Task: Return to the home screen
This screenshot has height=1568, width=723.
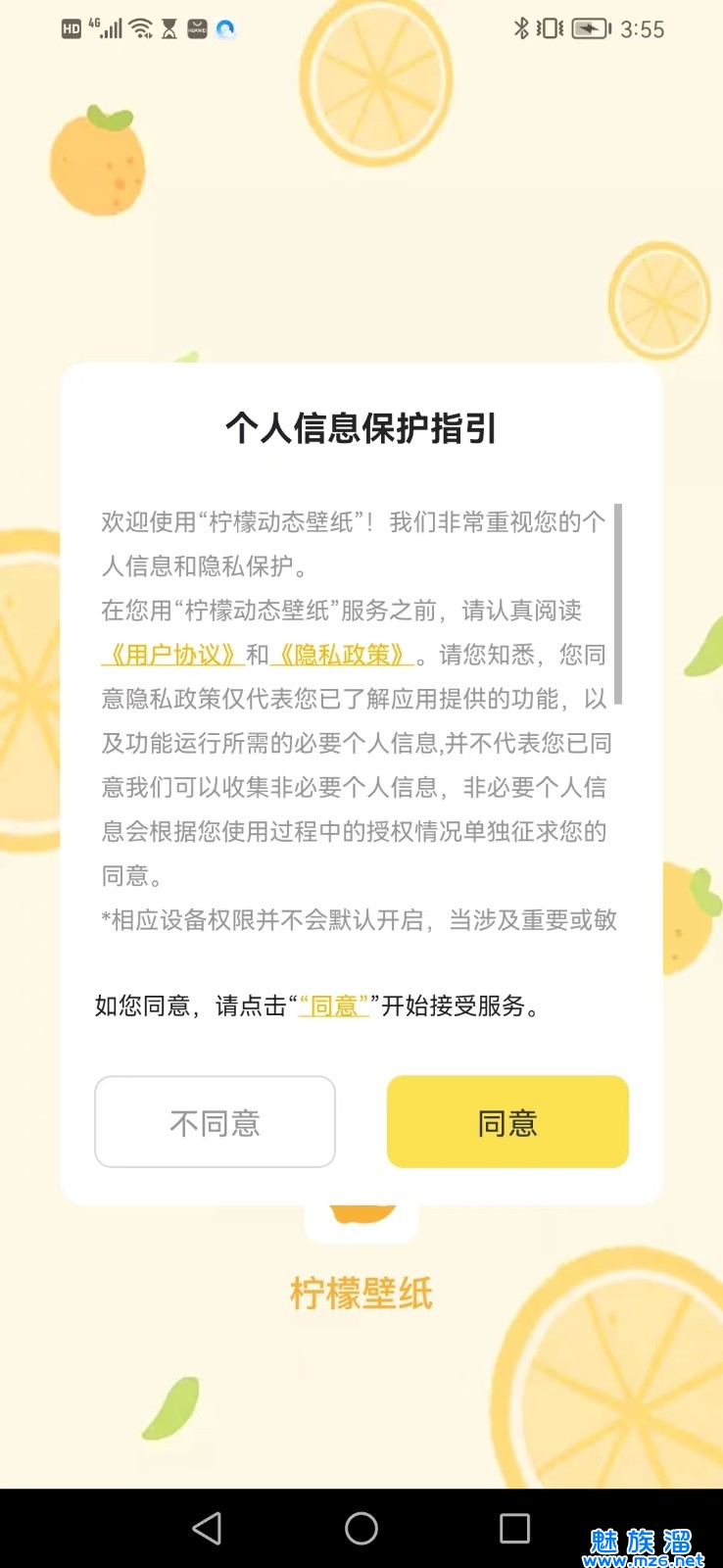Action: point(361,1528)
